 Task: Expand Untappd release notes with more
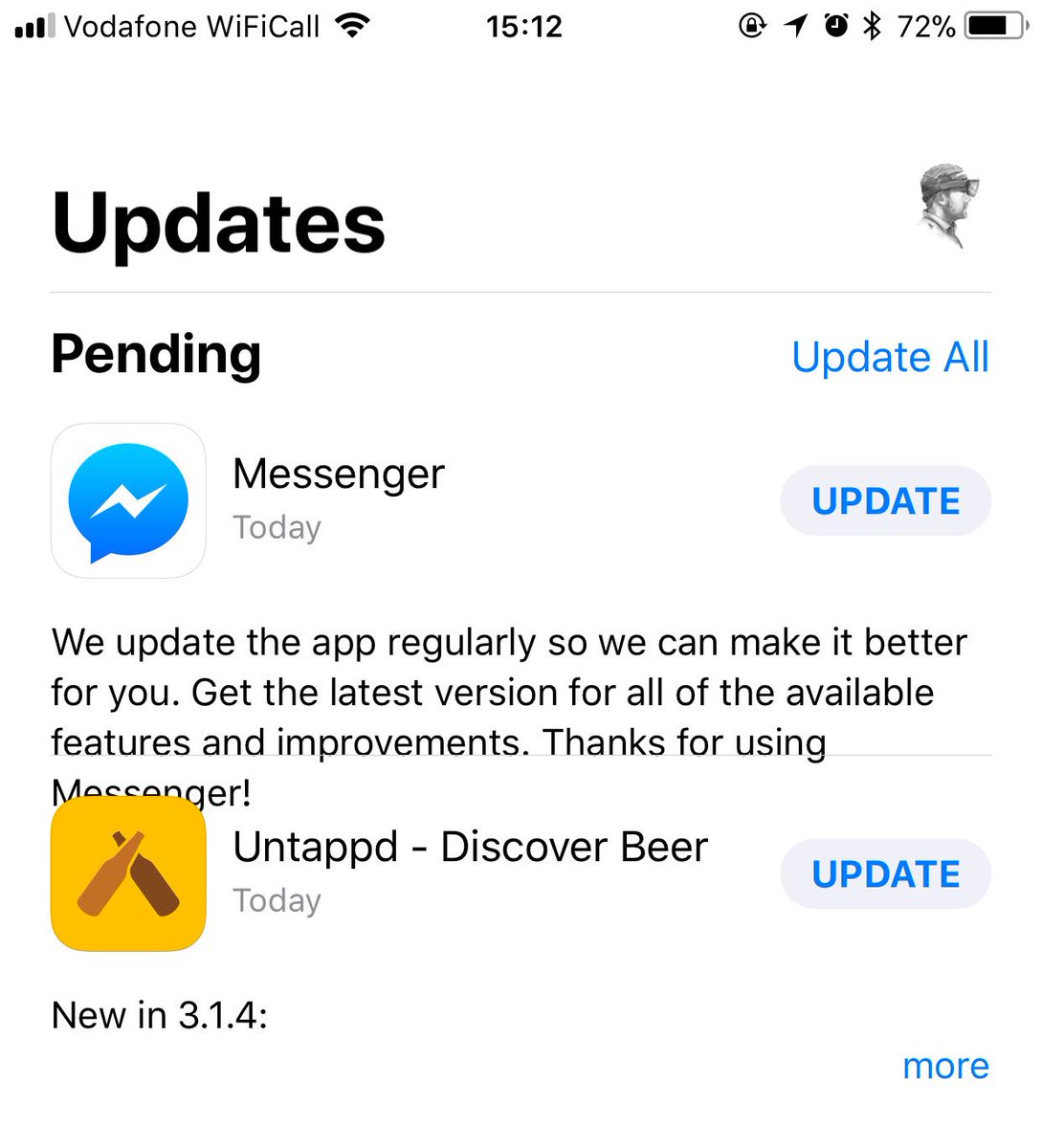click(945, 1066)
